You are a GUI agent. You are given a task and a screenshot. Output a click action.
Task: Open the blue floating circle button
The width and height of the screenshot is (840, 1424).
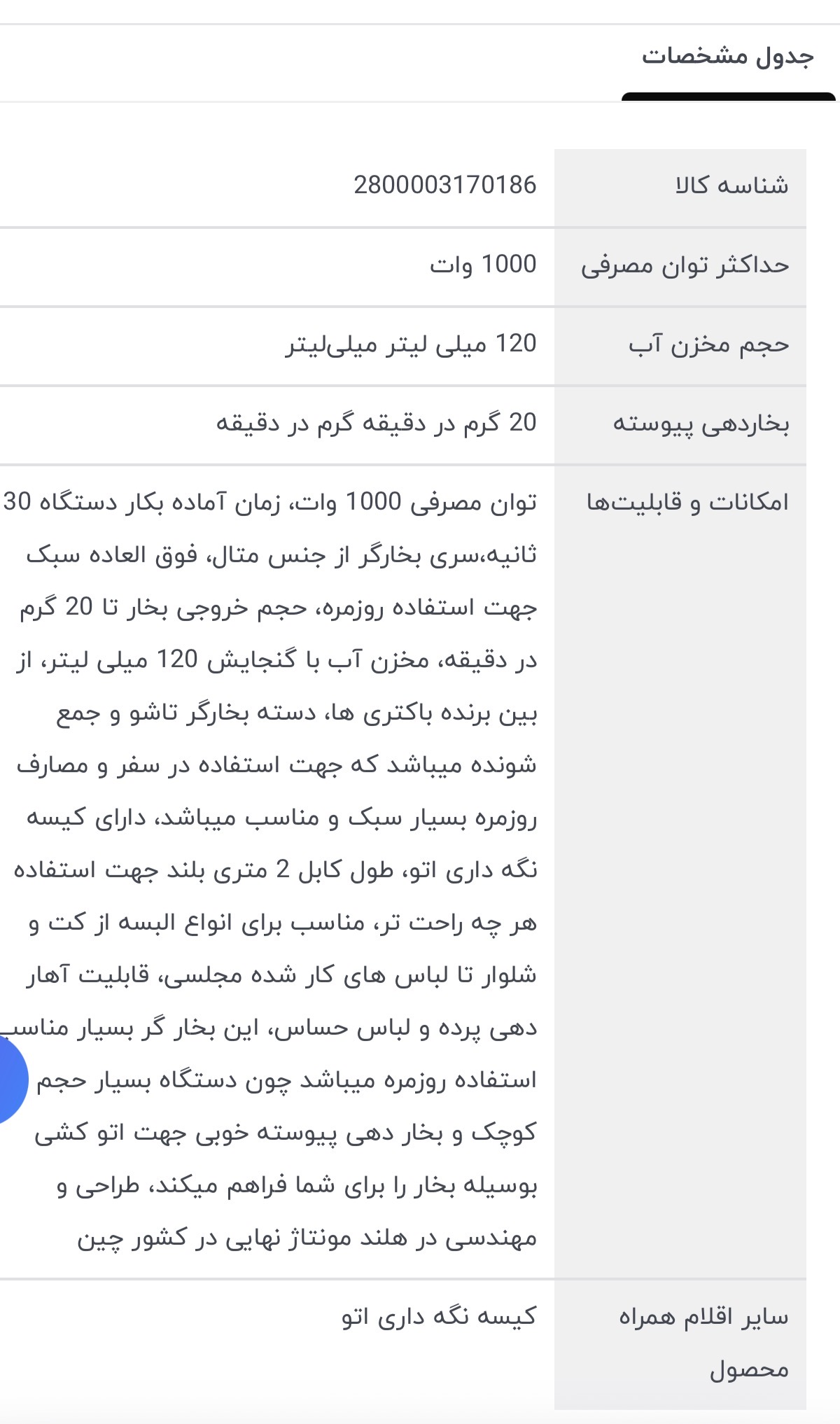coord(10,1079)
